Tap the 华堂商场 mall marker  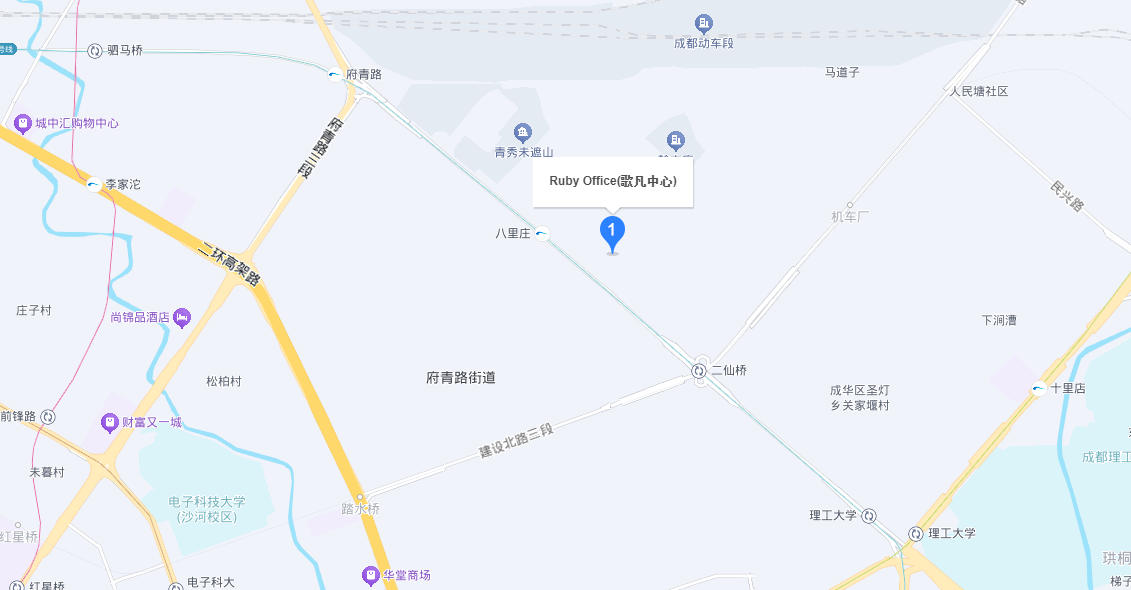click(x=370, y=575)
